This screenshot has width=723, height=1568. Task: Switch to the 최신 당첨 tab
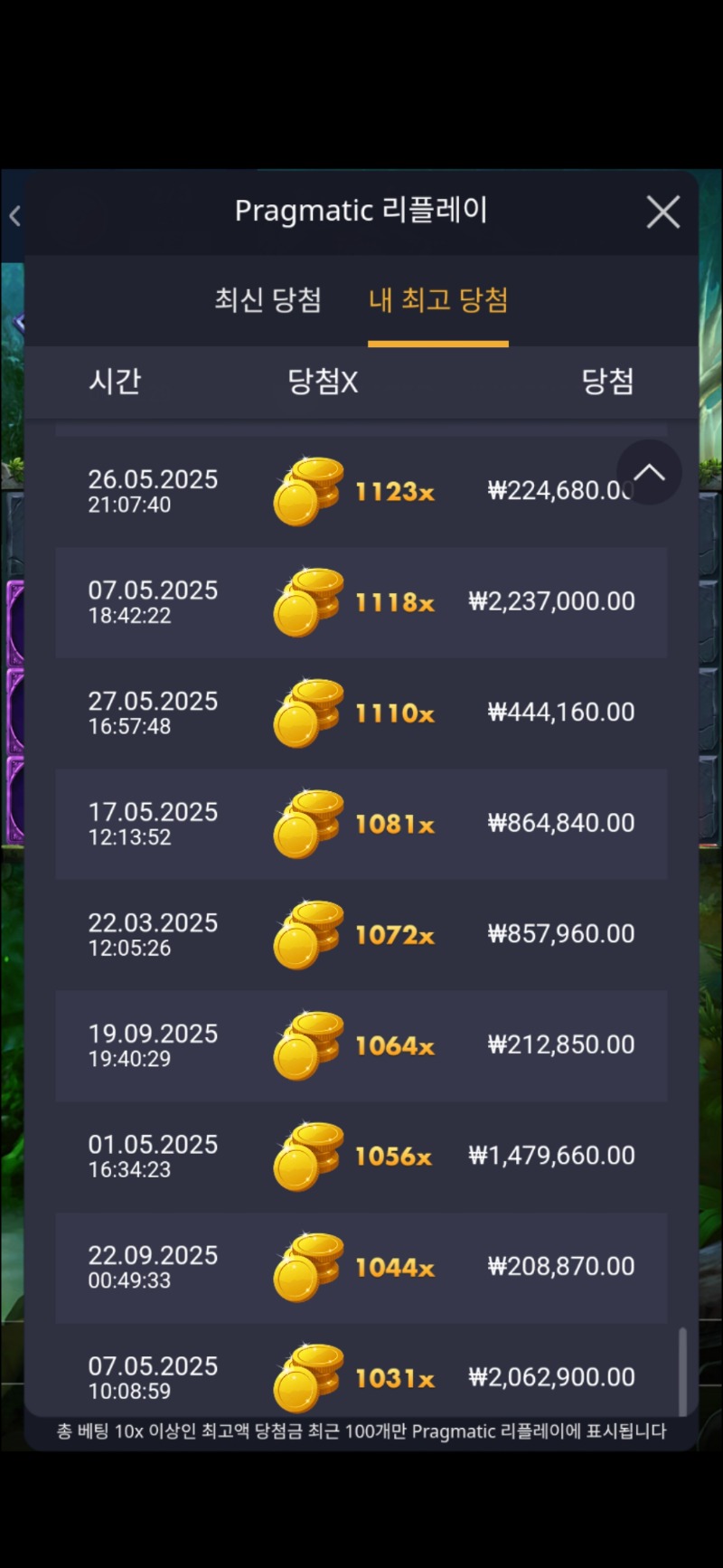pos(268,300)
